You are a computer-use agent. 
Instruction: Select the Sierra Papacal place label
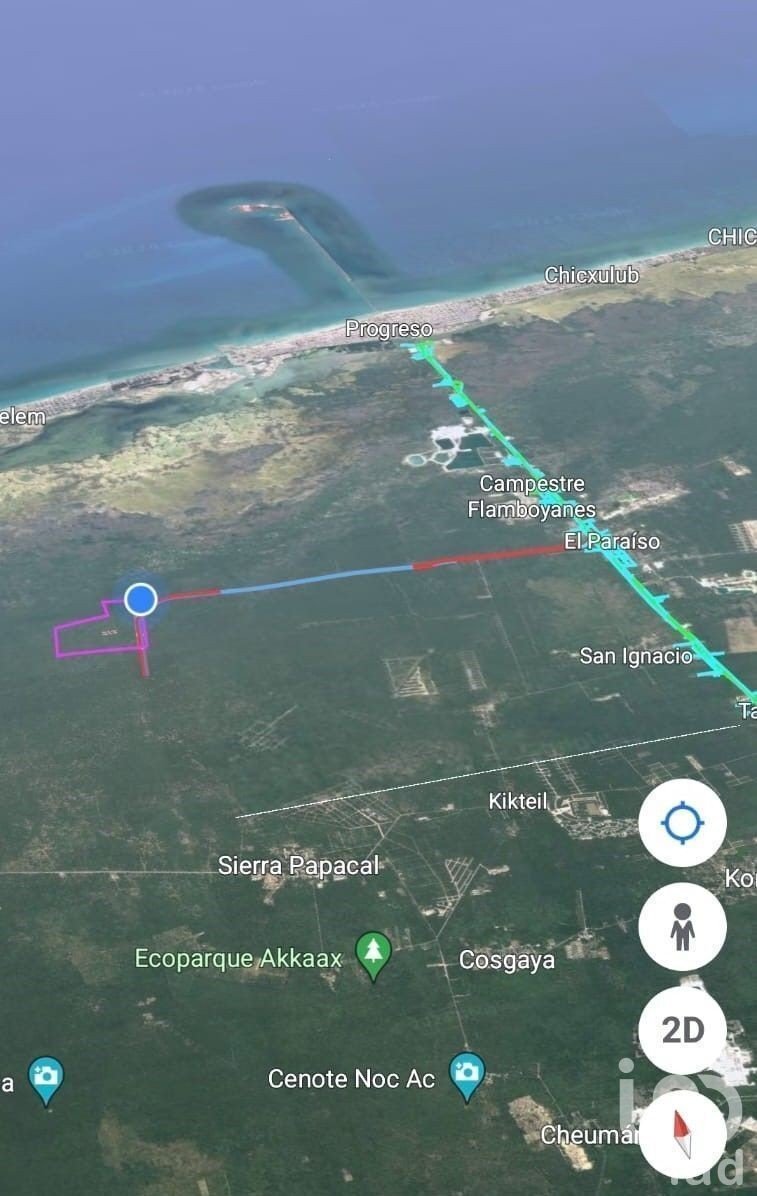point(299,865)
